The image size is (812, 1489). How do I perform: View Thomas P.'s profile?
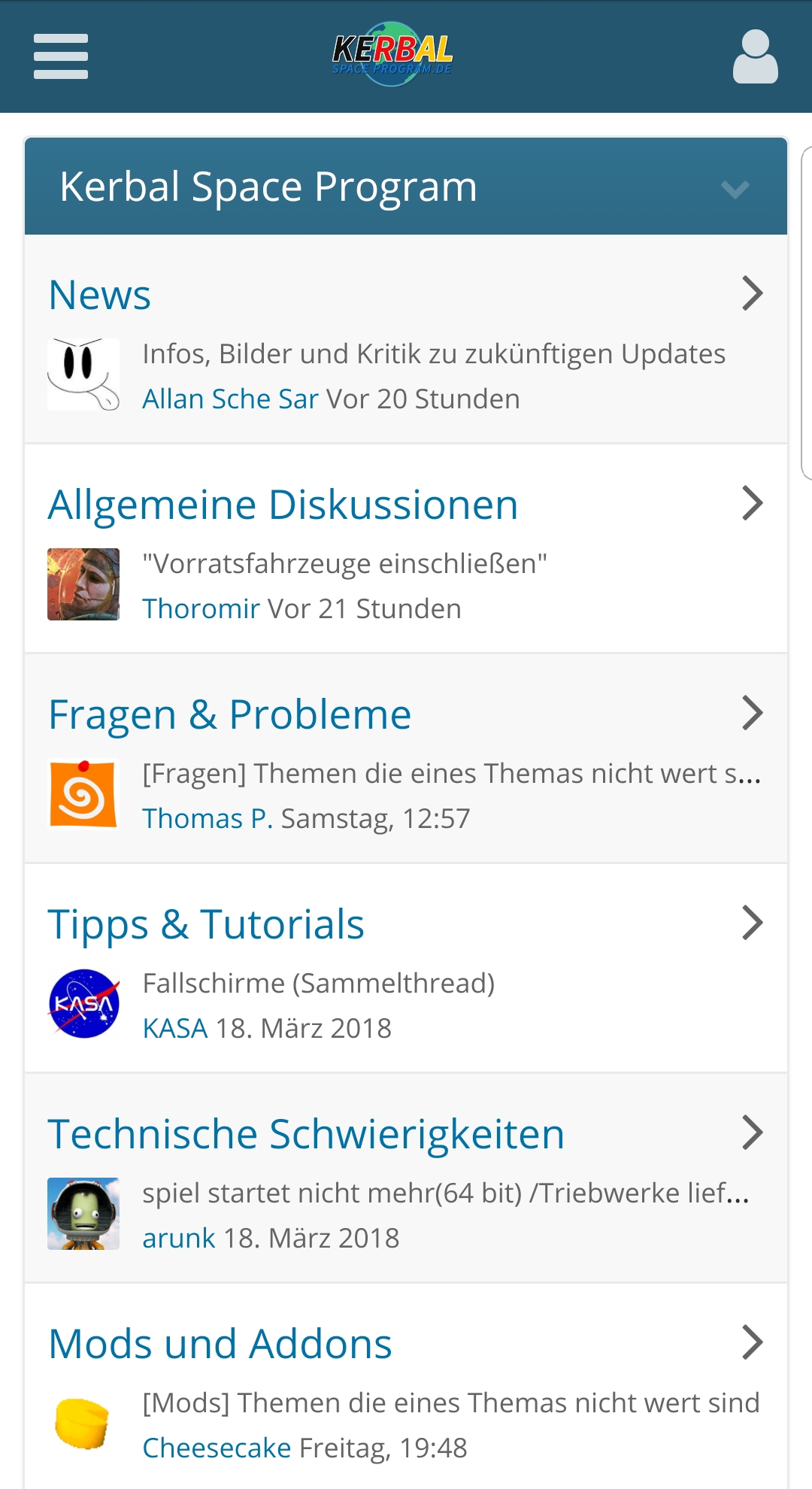coord(208,818)
